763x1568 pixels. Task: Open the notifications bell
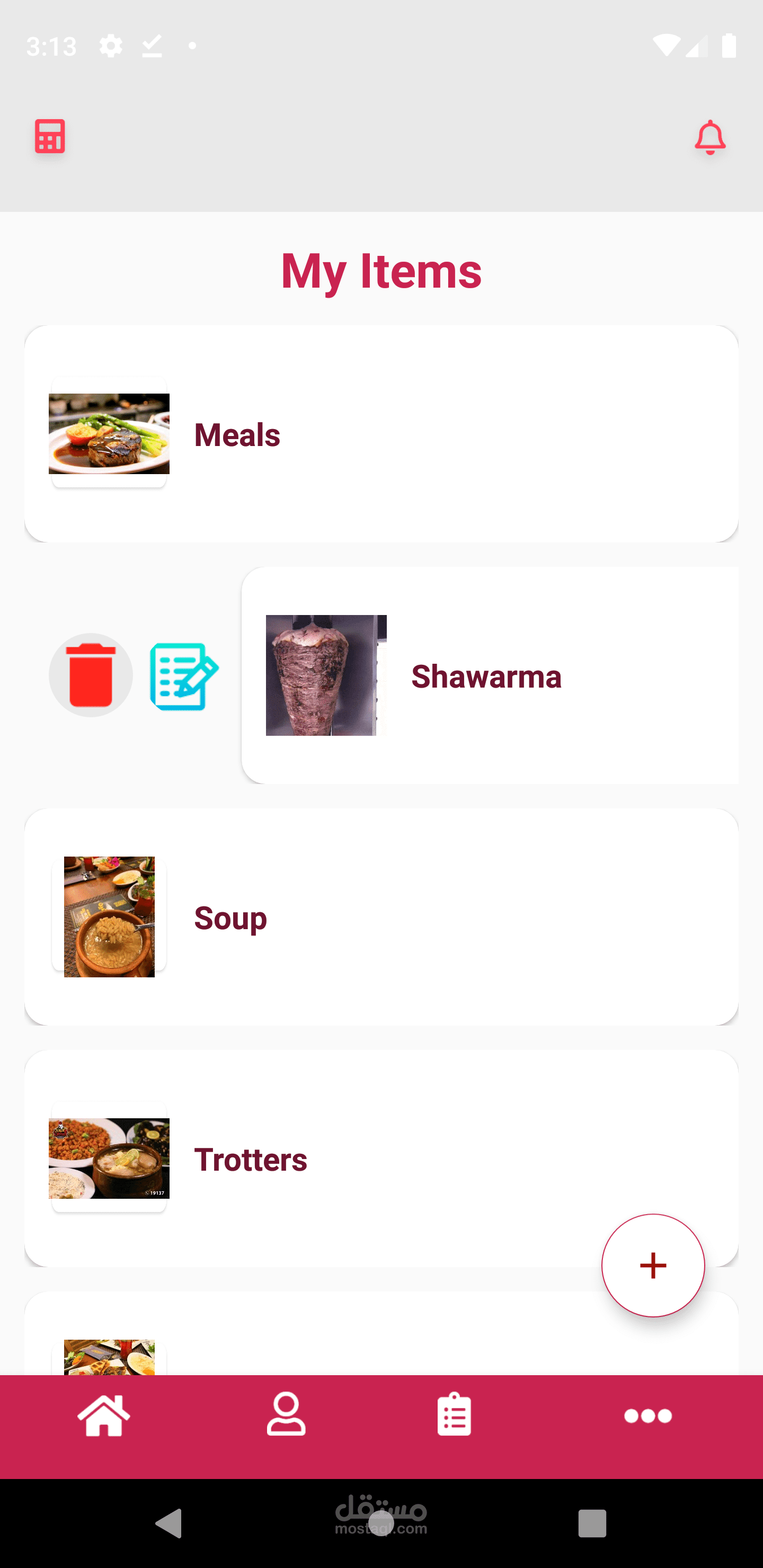point(709,138)
